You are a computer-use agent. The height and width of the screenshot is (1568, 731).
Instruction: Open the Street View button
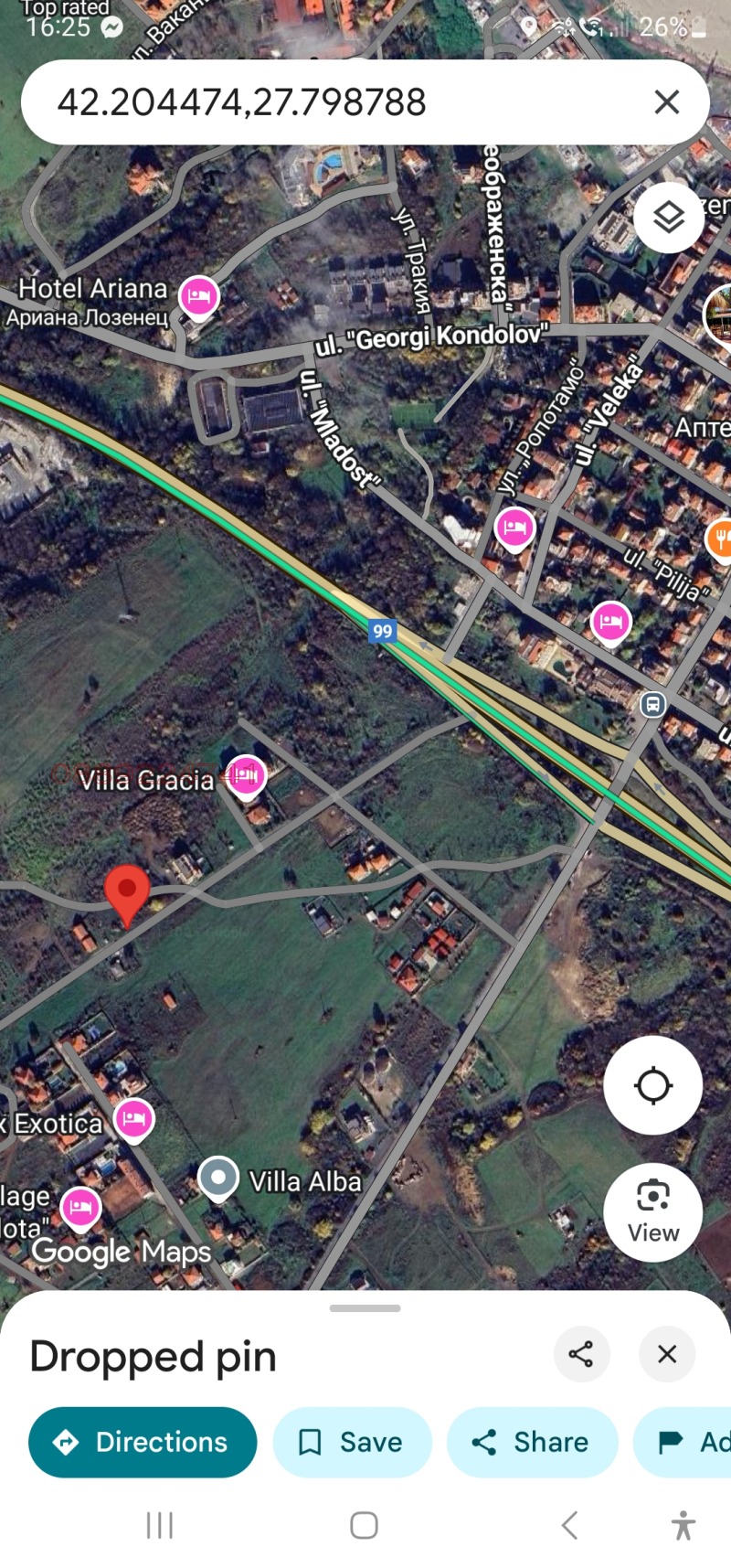pos(652,1211)
